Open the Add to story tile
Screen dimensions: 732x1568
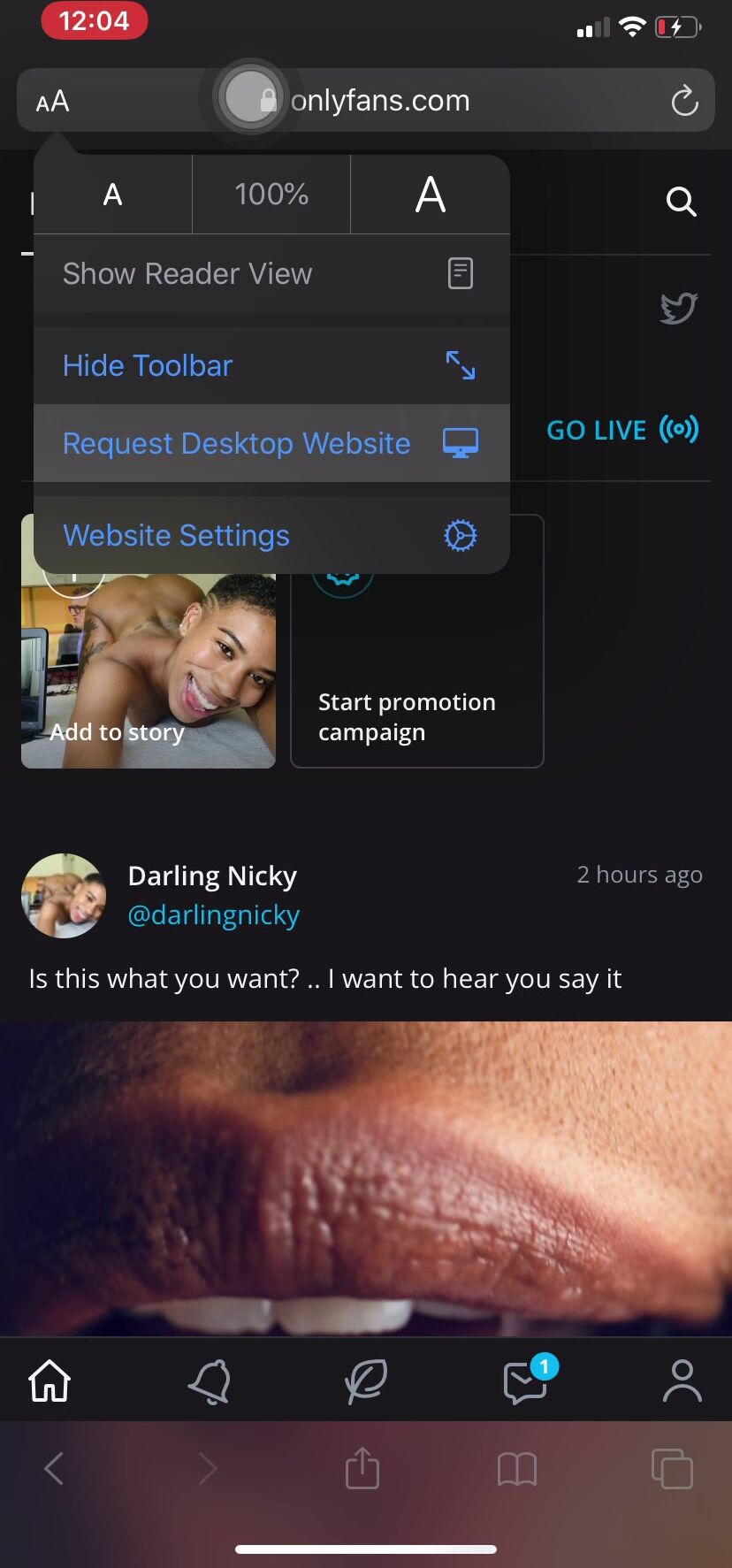(x=149, y=672)
